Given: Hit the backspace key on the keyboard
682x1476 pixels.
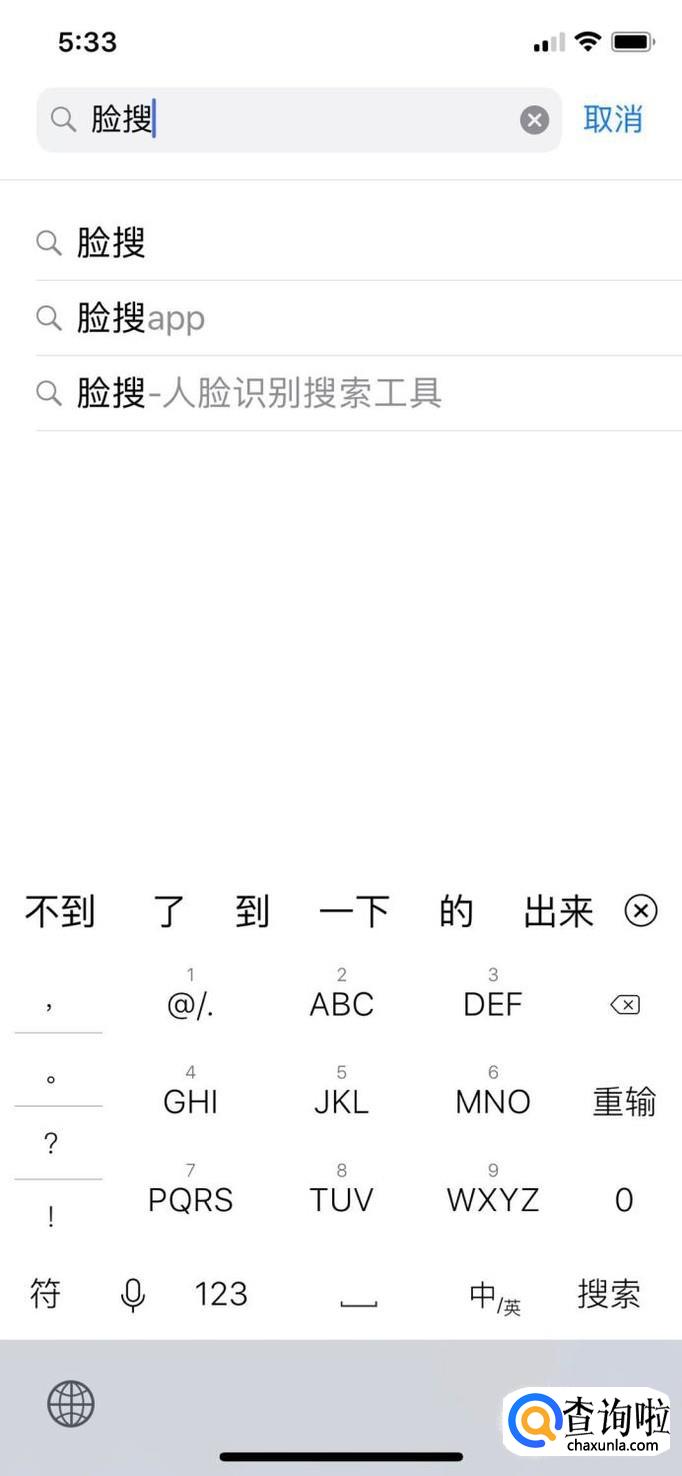Looking at the screenshot, I should coord(625,1005).
